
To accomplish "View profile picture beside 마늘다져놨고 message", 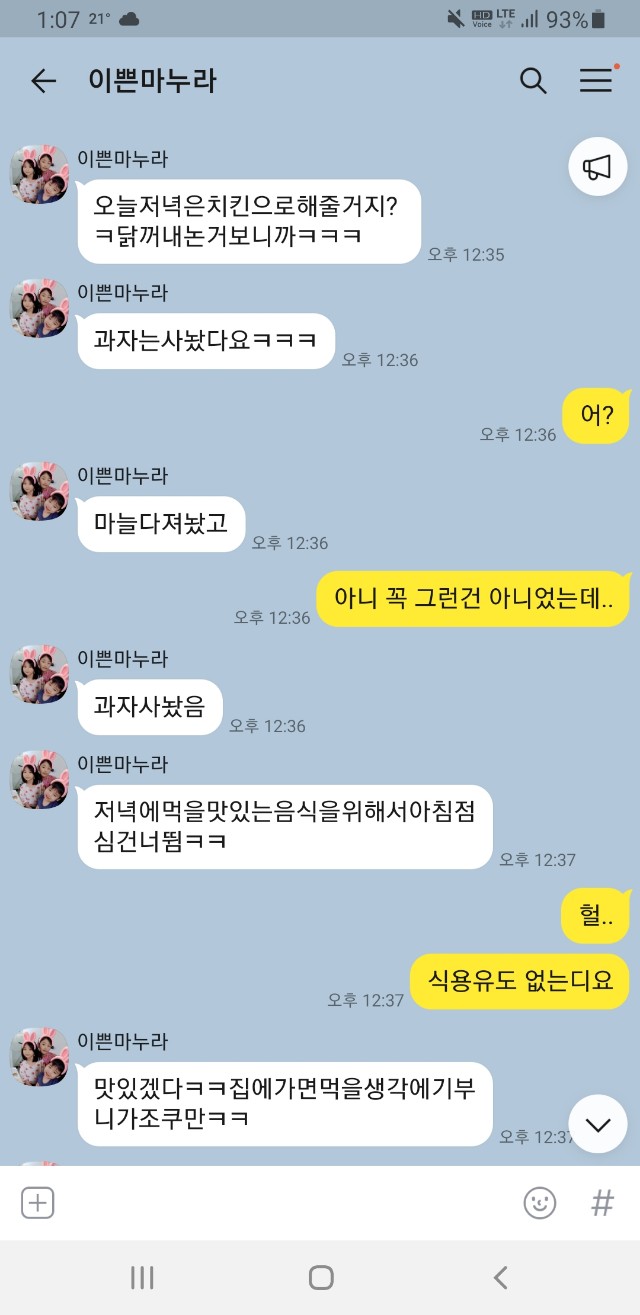I will pyautogui.click(x=40, y=491).
